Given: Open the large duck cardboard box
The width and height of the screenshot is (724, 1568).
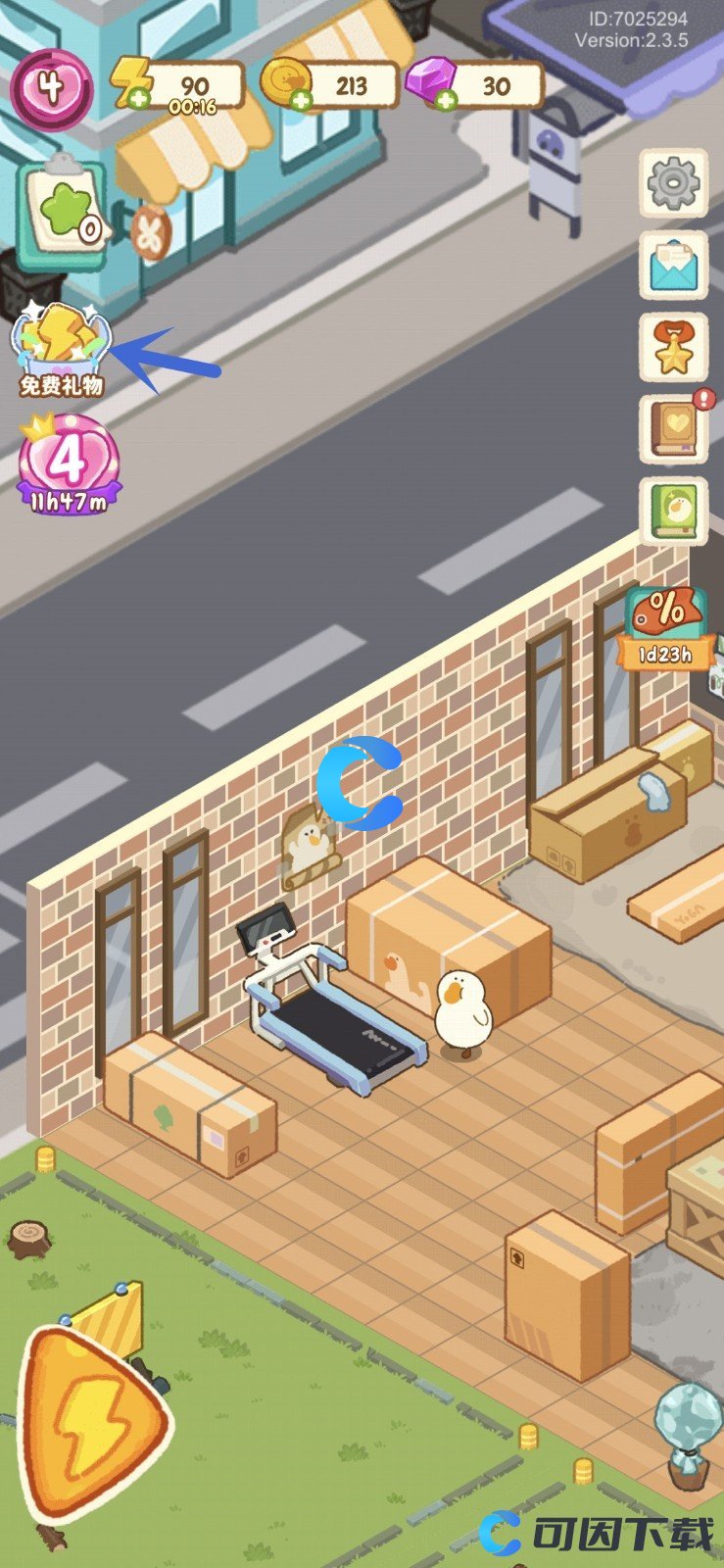Looking at the screenshot, I should 446,941.
